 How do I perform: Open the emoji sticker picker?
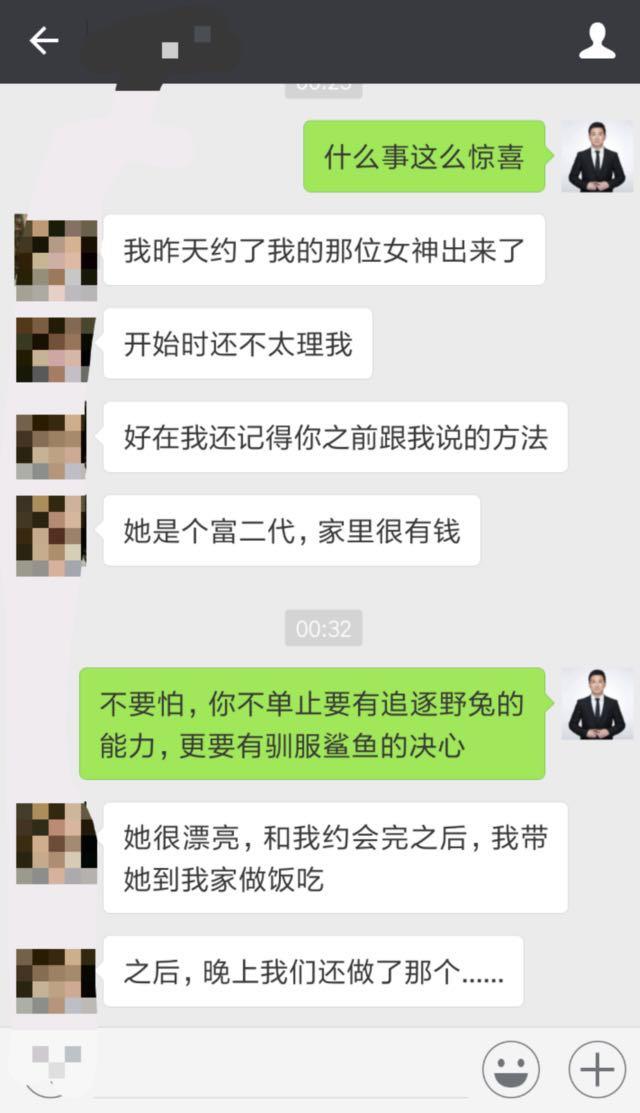point(511,1070)
